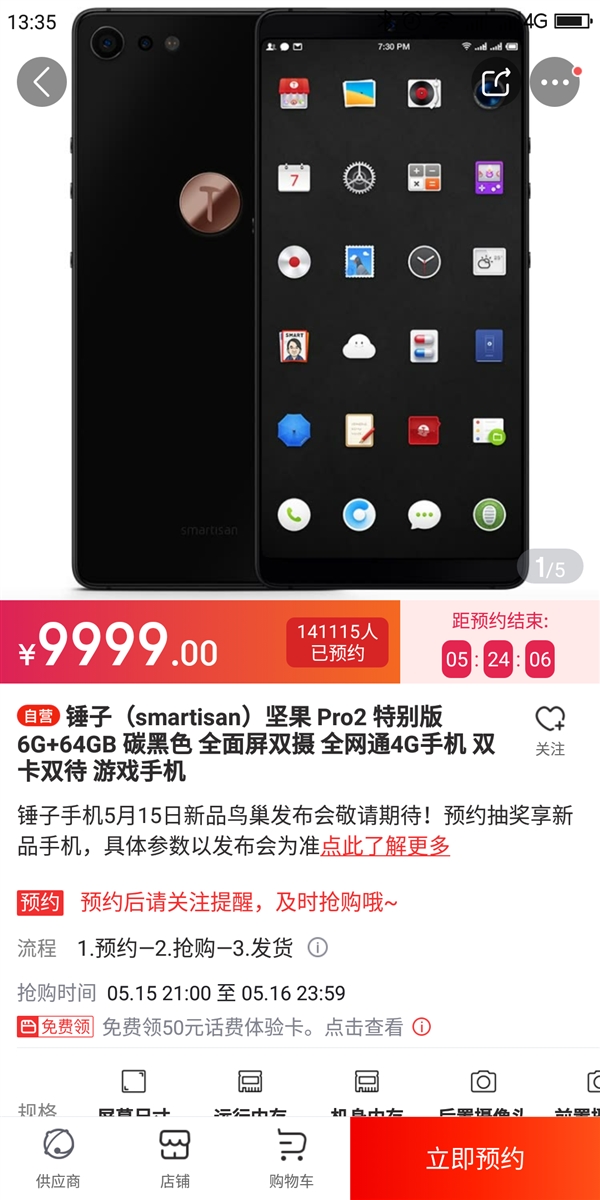Open the overflow menu with three dots
The image size is (600, 1200).
pos(555,82)
